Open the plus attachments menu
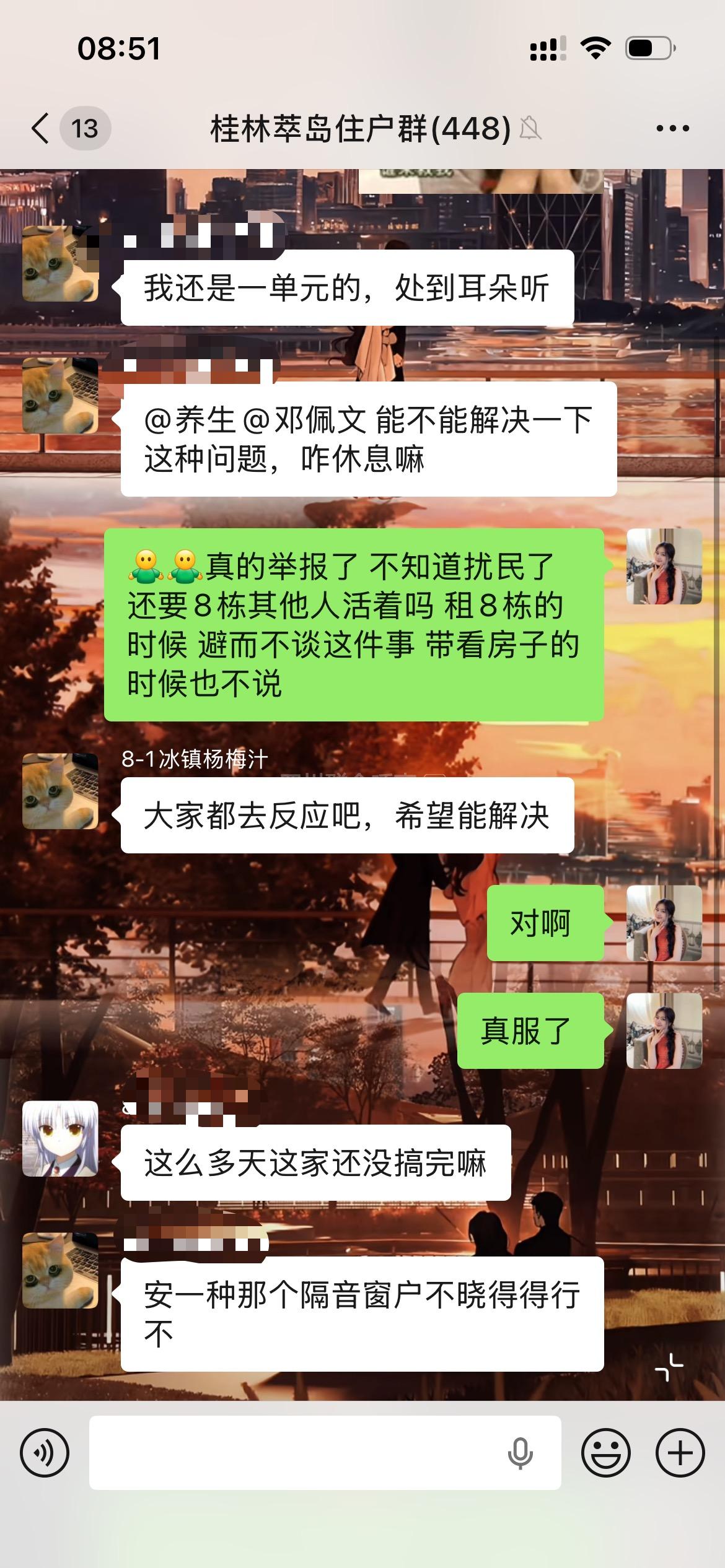The image size is (725, 1568). [x=680, y=1452]
